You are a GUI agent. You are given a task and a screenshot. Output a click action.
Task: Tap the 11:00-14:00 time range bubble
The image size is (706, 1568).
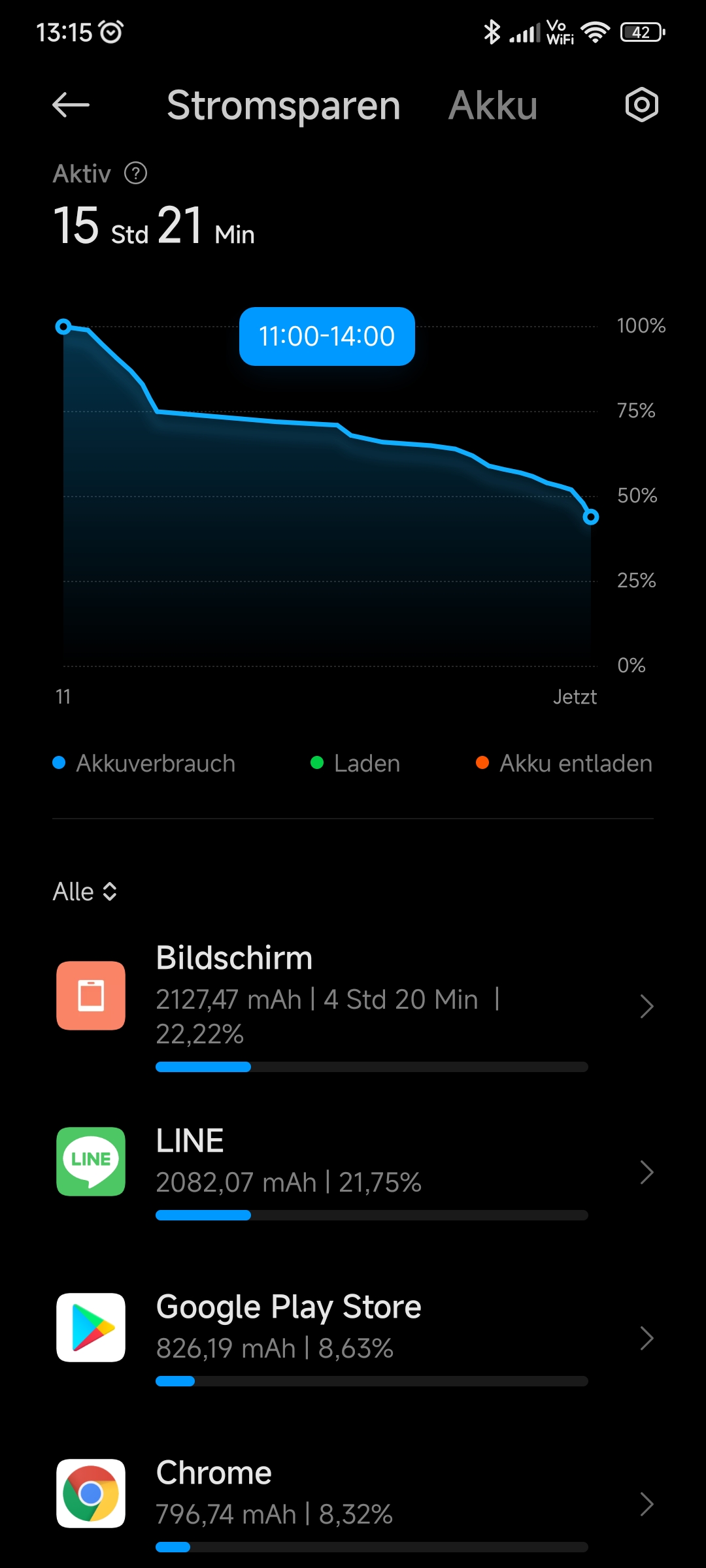tap(327, 336)
